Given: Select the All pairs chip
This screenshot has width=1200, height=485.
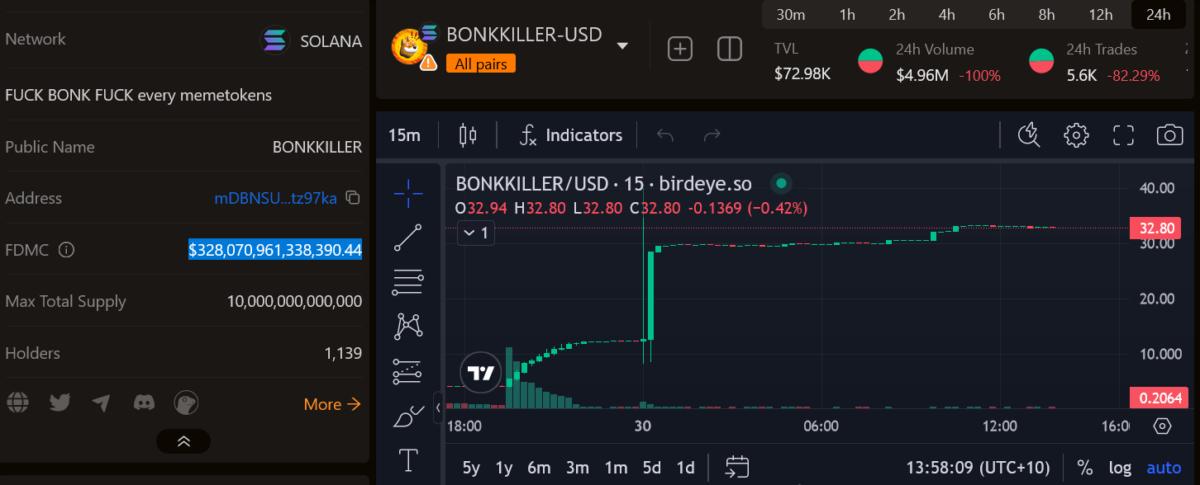Looking at the screenshot, I should (x=481, y=64).
